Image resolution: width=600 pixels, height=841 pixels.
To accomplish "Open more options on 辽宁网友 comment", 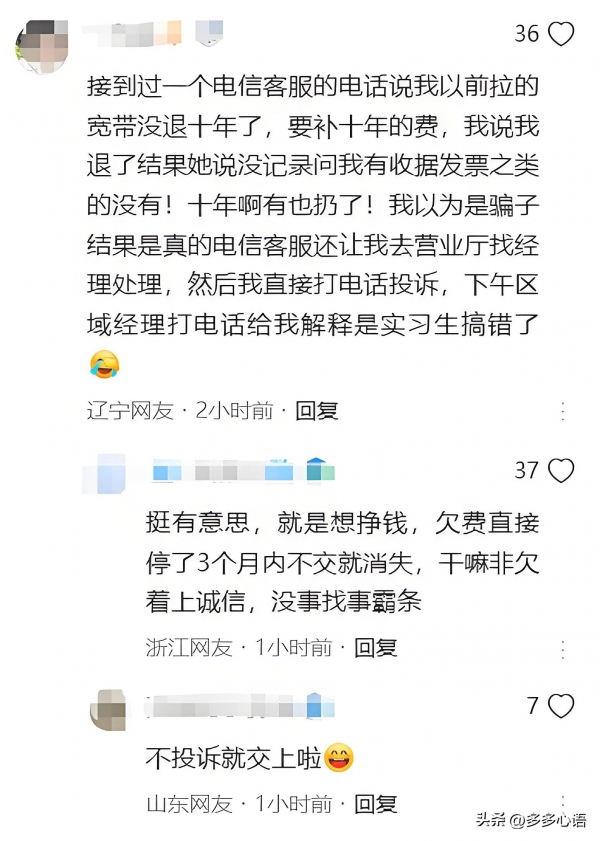I will 563,410.
